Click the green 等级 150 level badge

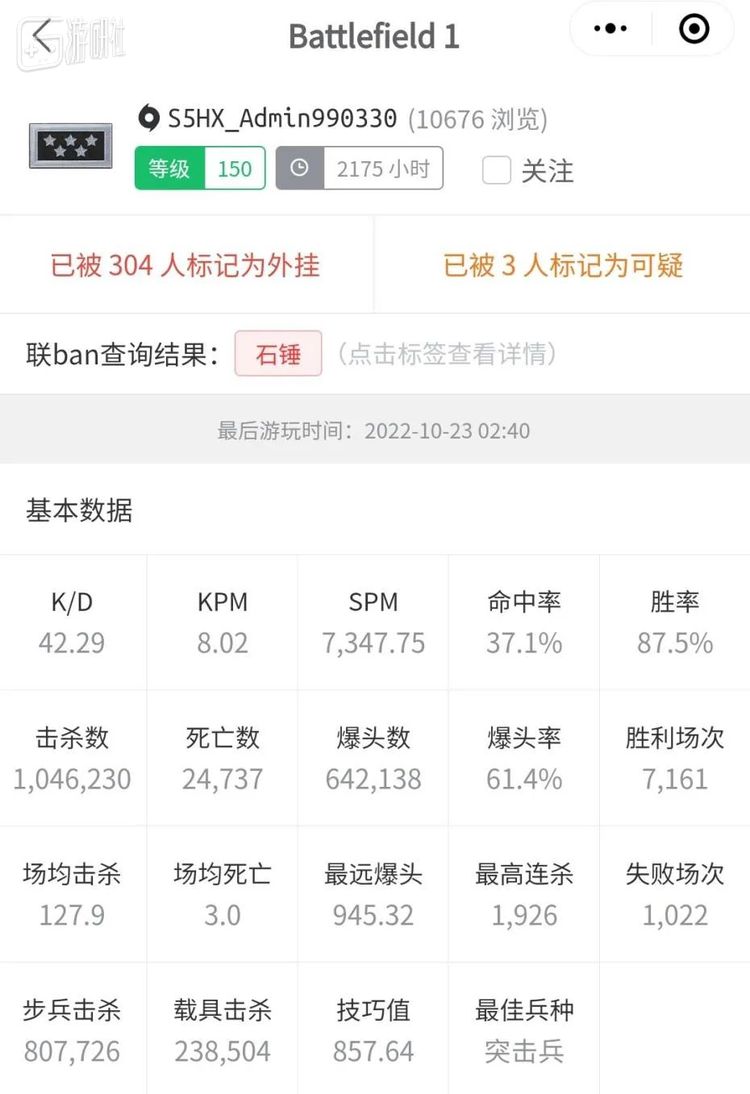tap(198, 168)
